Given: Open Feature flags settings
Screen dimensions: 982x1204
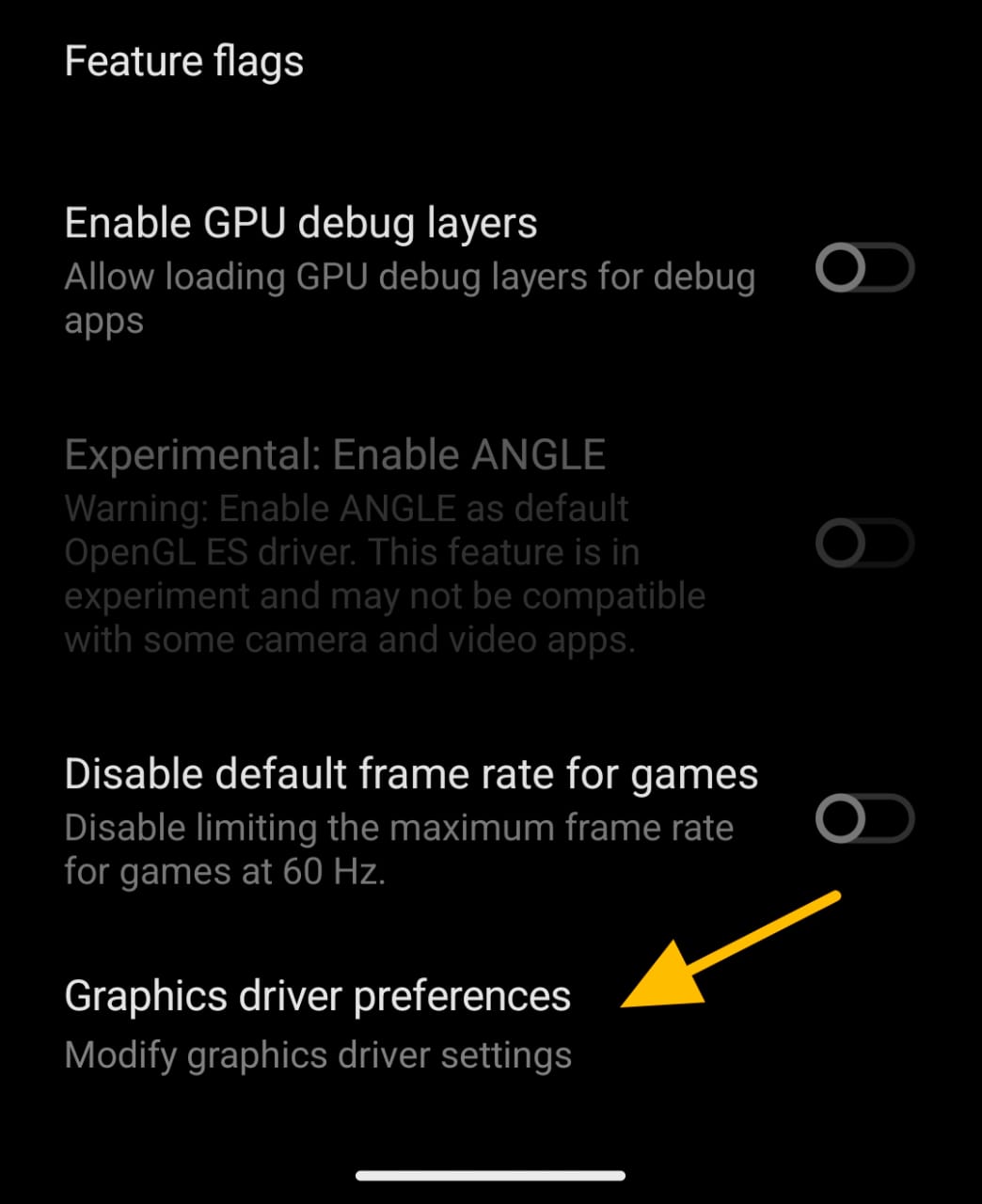Looking at the screenshot, I should [x=184, y=62].
